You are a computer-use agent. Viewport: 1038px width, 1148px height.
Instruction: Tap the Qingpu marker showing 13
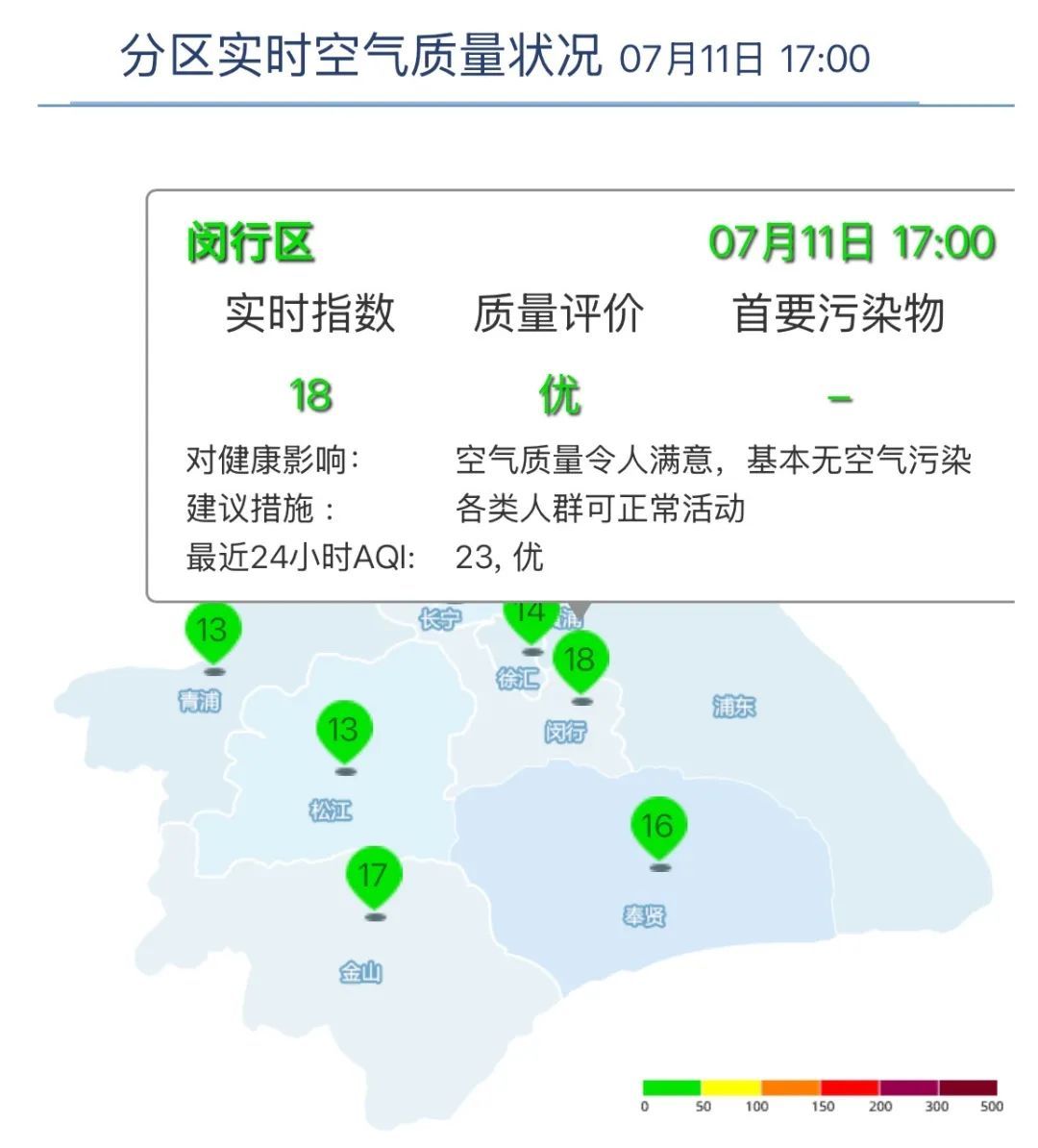[212, 632]
